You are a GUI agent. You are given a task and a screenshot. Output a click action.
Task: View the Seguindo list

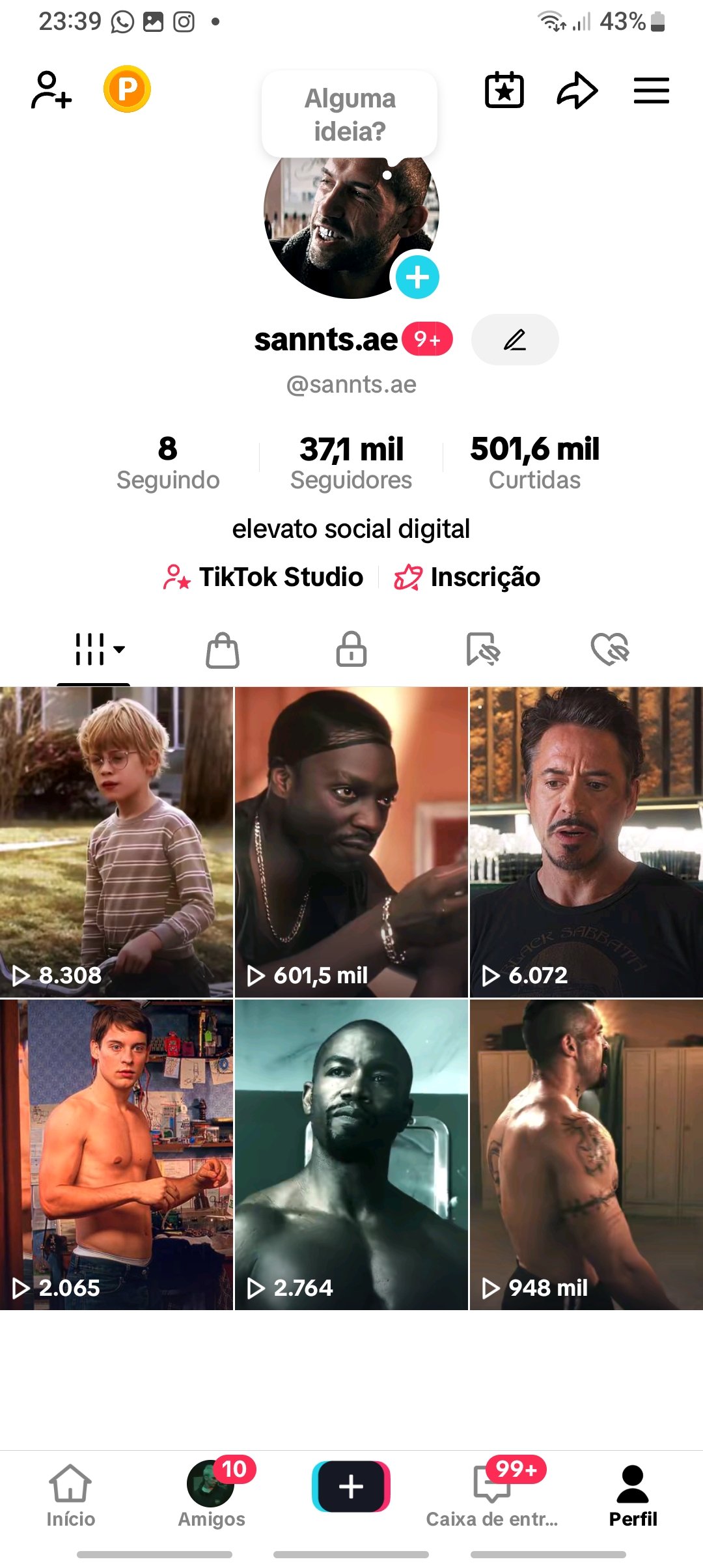(168, 463)
